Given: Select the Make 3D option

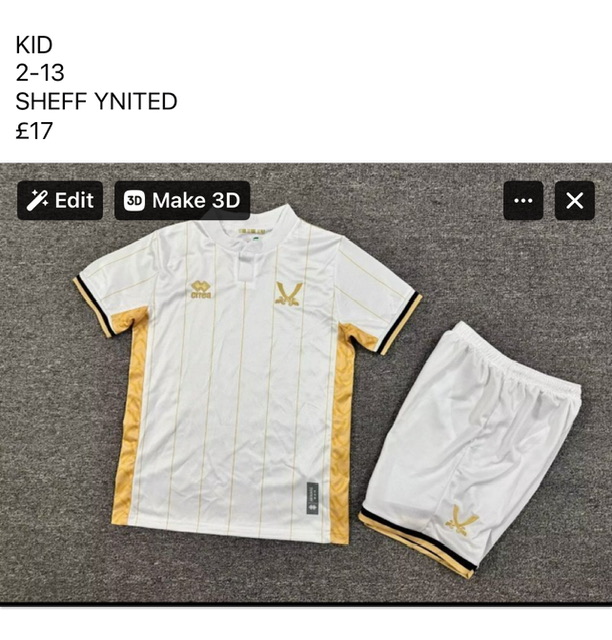Looking at the screenshot, I should tap(182, 201).
